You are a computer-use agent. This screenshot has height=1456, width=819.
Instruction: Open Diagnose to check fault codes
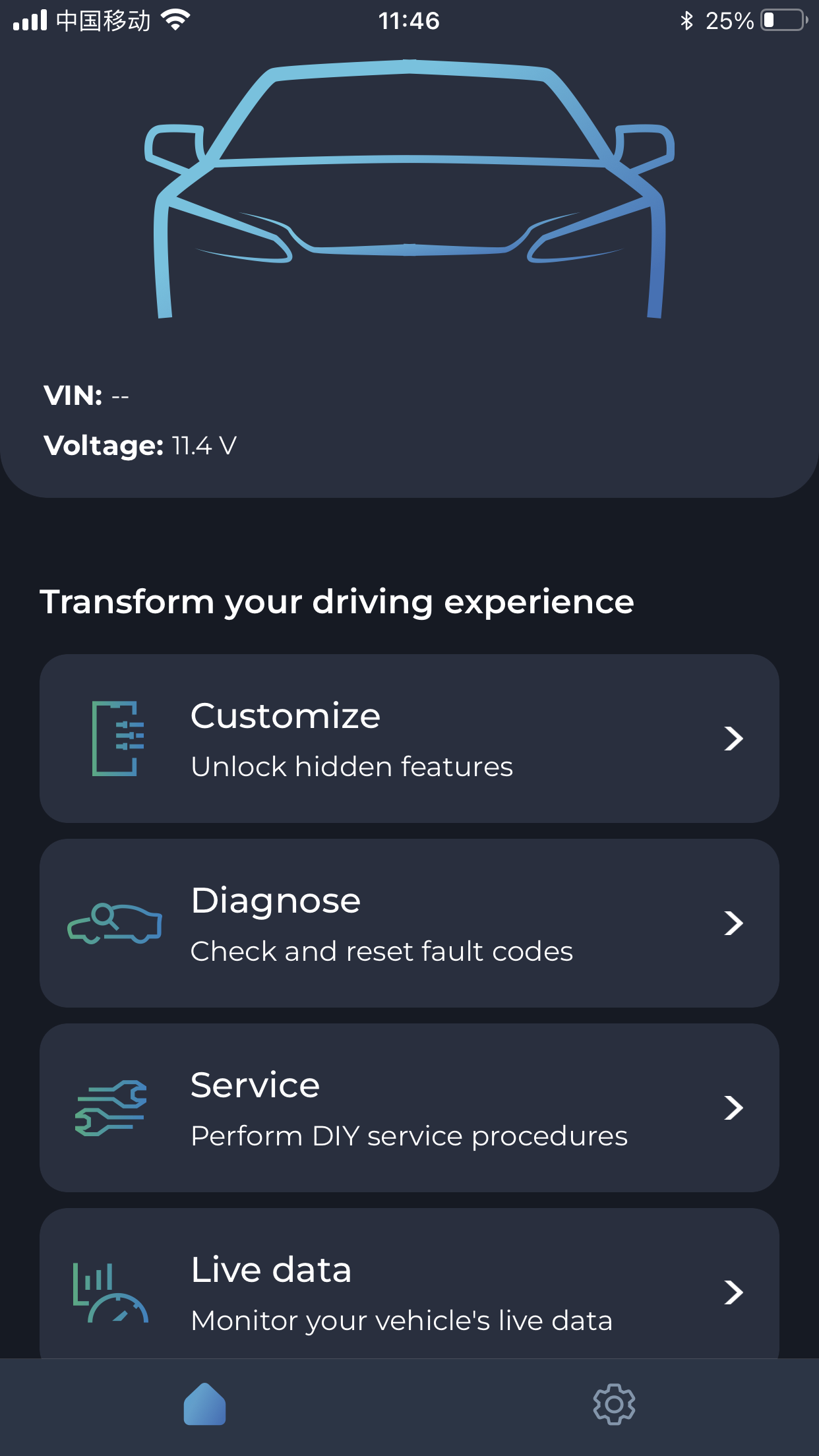tap(409, 923)
